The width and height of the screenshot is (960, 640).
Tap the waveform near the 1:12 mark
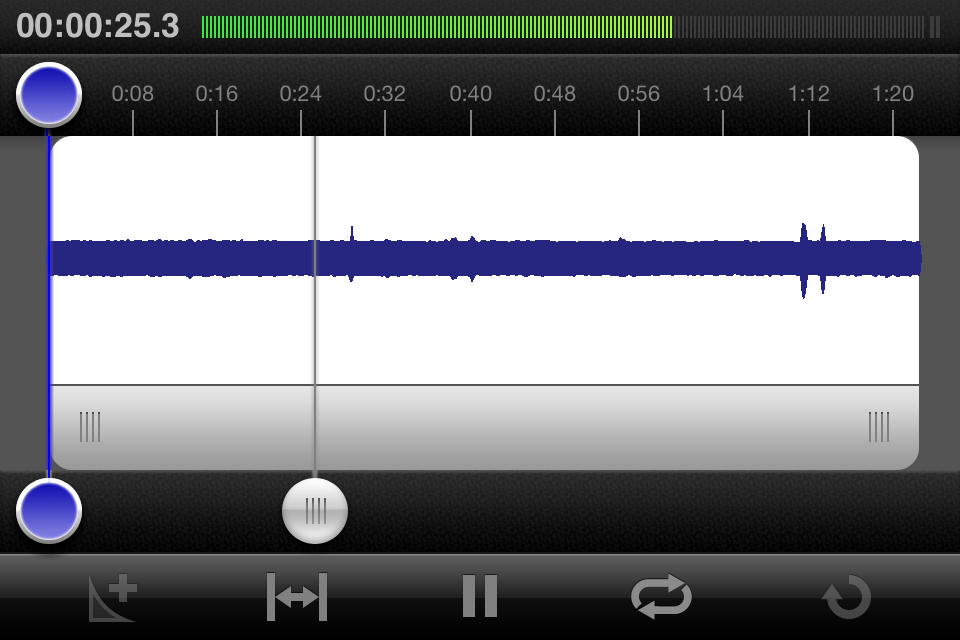808,258
